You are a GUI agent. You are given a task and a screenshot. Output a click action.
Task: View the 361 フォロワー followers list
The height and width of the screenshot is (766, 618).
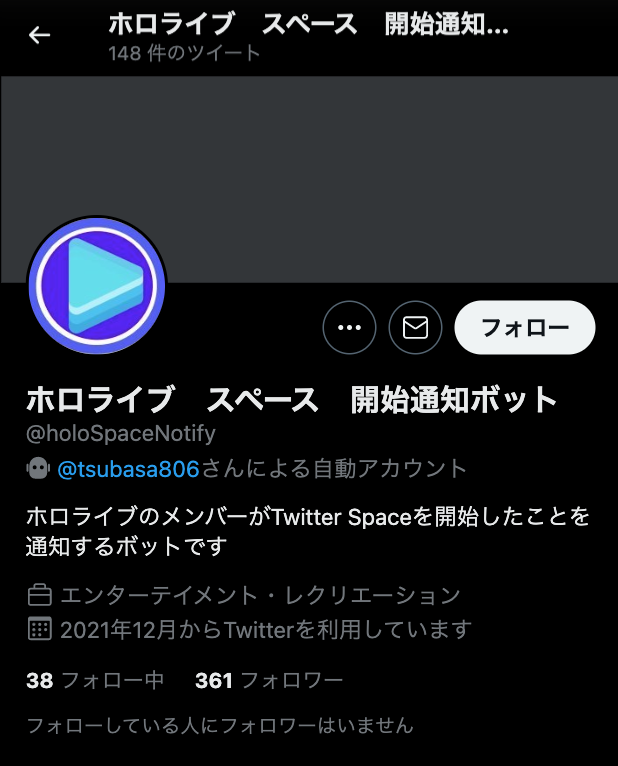pos(269,681)
